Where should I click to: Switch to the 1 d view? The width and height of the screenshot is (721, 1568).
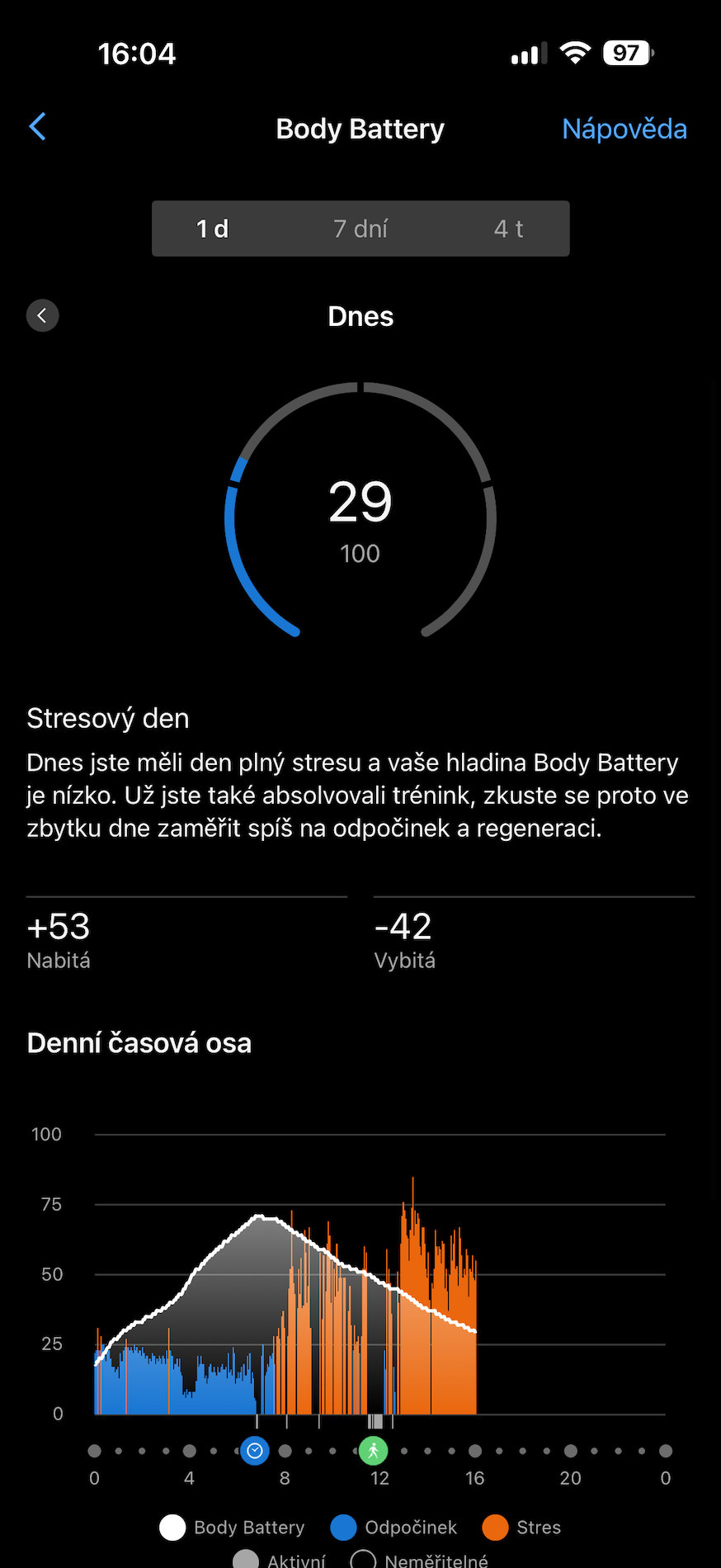(x=213, y=229)
